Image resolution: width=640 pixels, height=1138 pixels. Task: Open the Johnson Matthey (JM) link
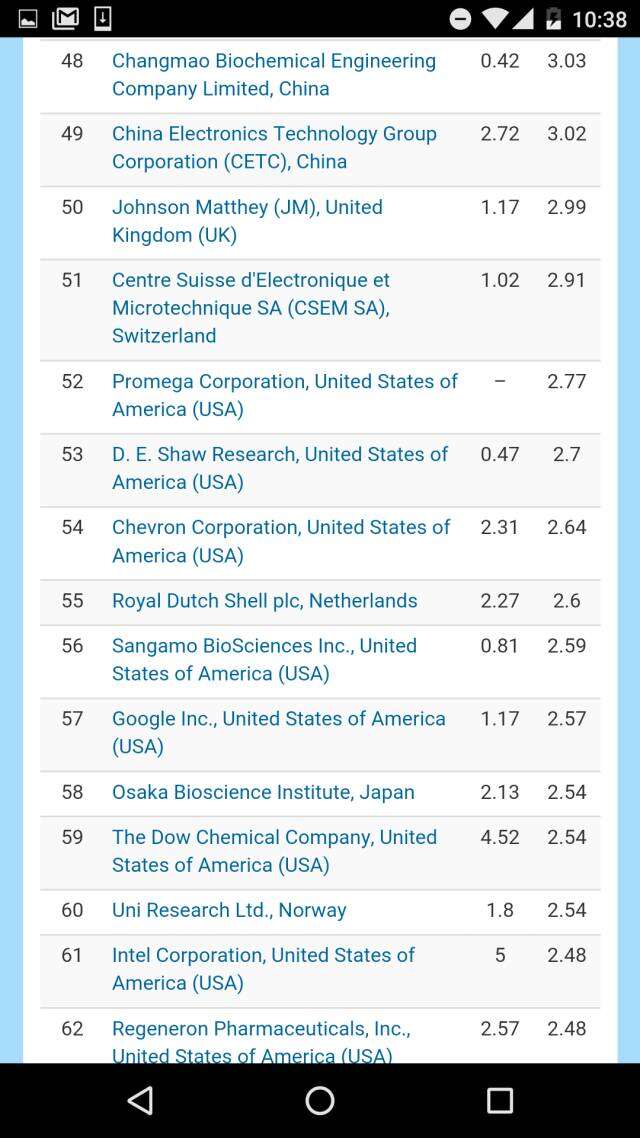pos(247,221)
